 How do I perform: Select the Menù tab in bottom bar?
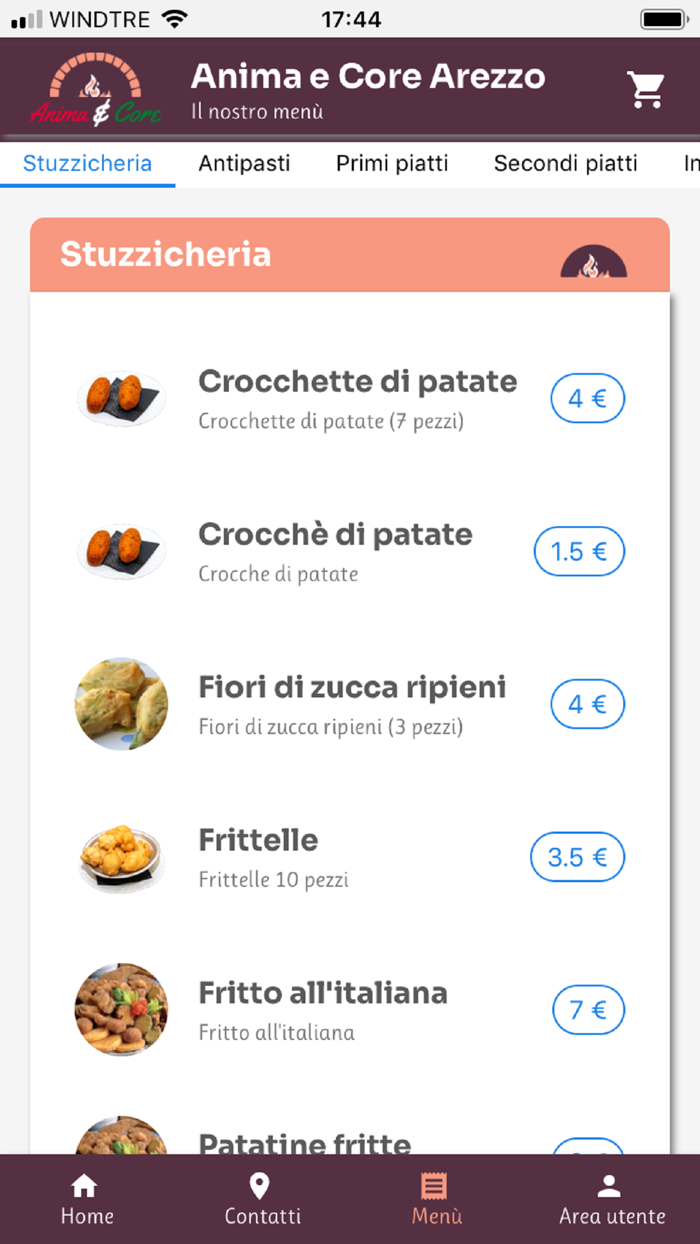click(x=437, y=1199)
